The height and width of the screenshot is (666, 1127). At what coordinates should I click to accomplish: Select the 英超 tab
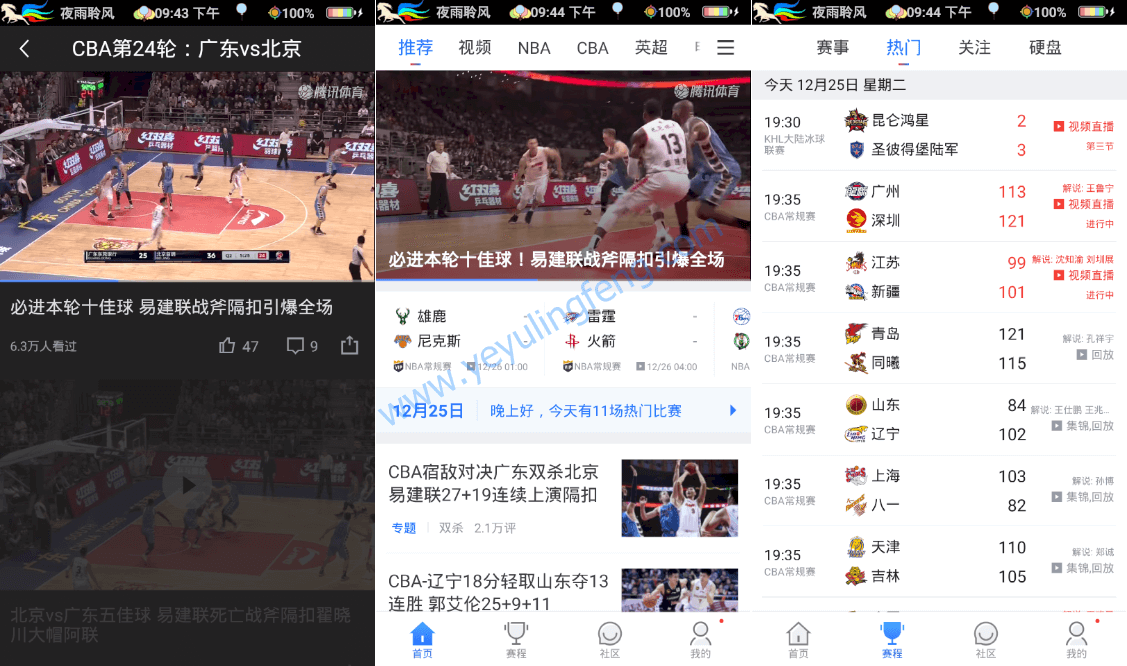[651, 48]
